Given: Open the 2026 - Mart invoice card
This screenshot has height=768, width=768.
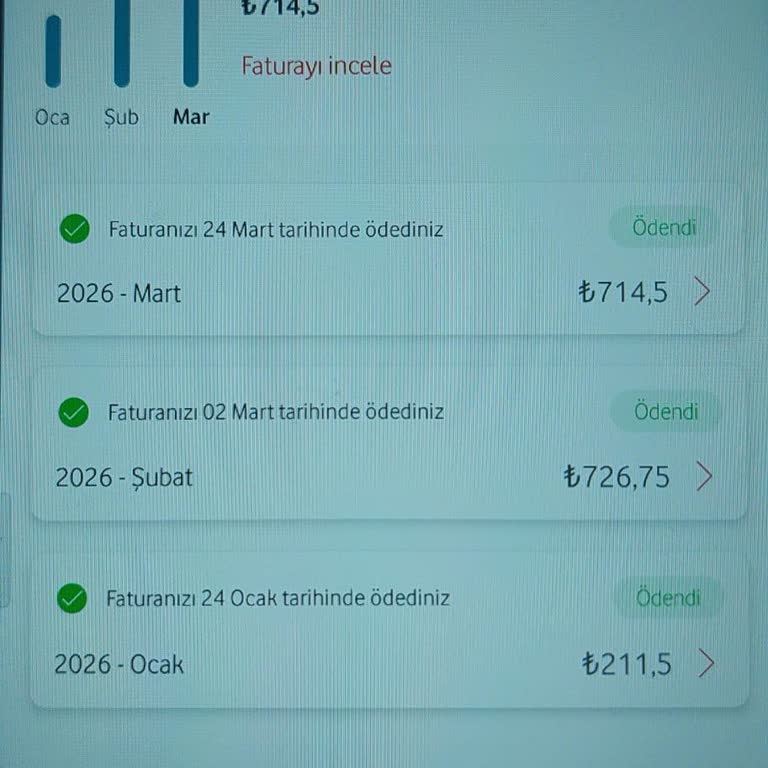Looking at the screenshot, I should coord(388,262).
